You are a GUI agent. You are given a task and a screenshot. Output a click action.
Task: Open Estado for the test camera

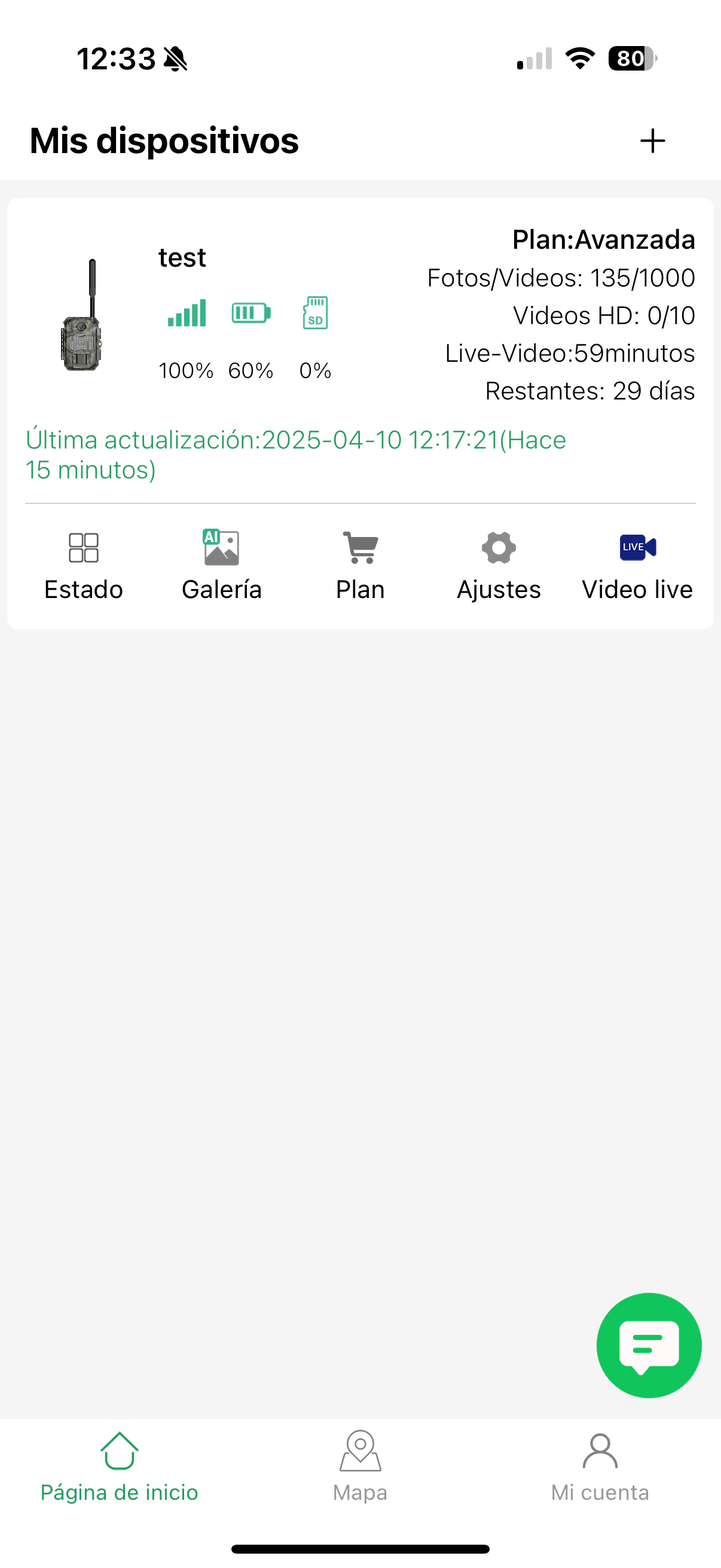83,565
